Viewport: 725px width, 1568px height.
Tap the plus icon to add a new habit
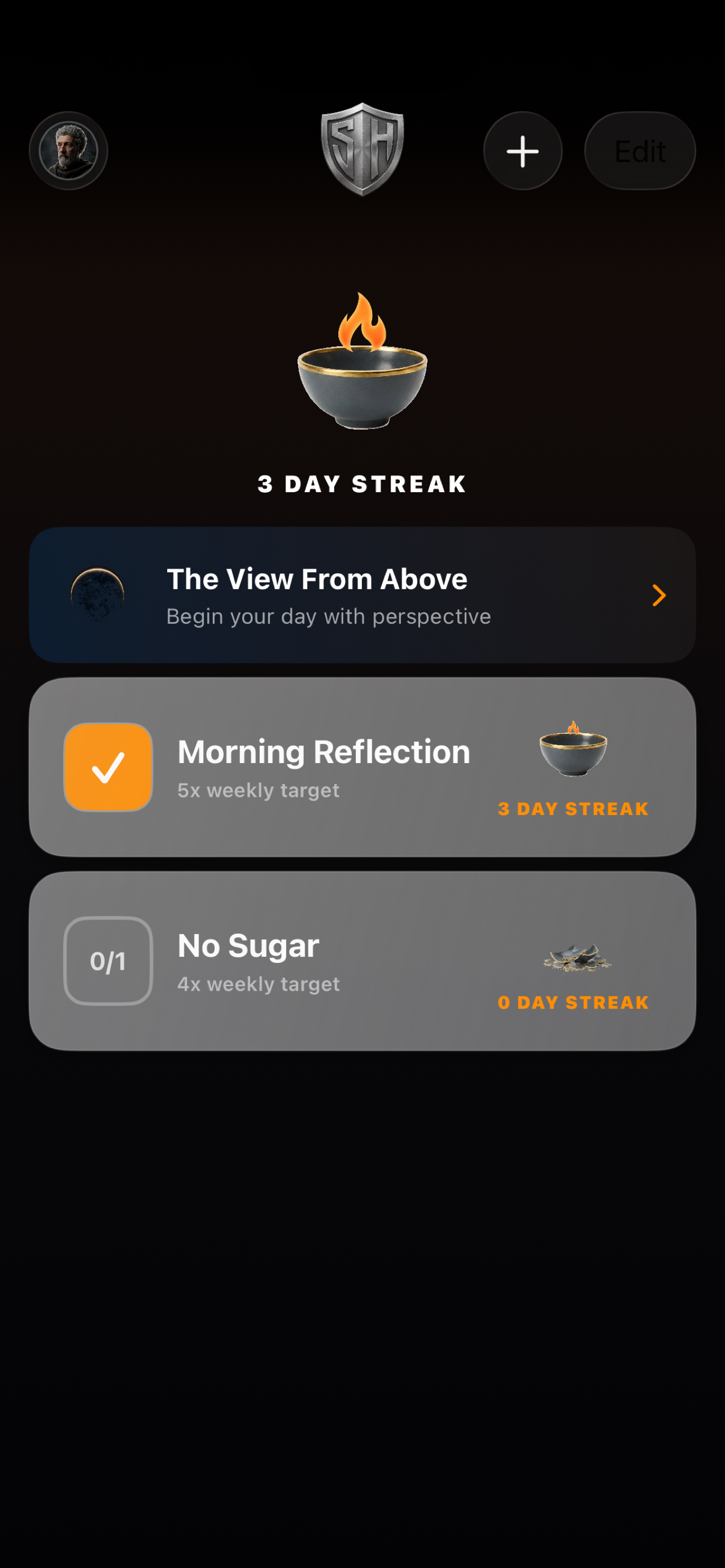point(522,151)
